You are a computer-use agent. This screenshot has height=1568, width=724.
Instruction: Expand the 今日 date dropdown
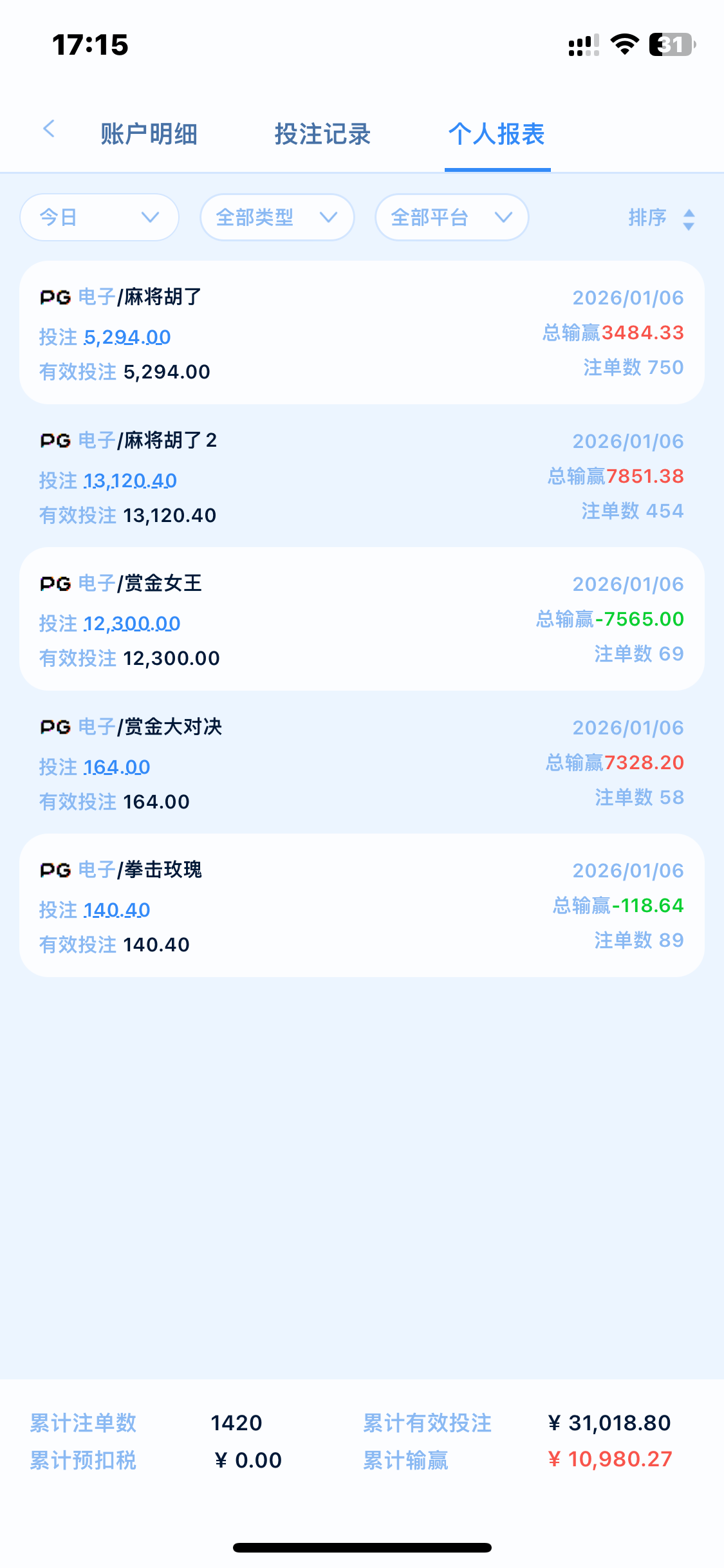[100, 218]
